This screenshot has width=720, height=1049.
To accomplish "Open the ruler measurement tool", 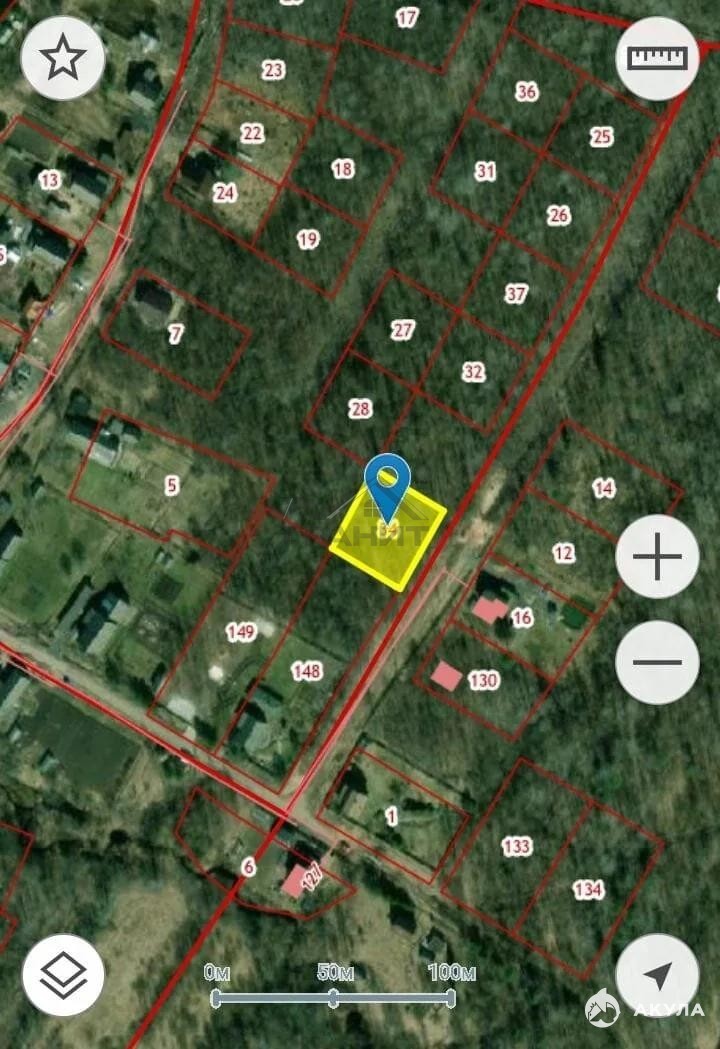I will (657, 59).
